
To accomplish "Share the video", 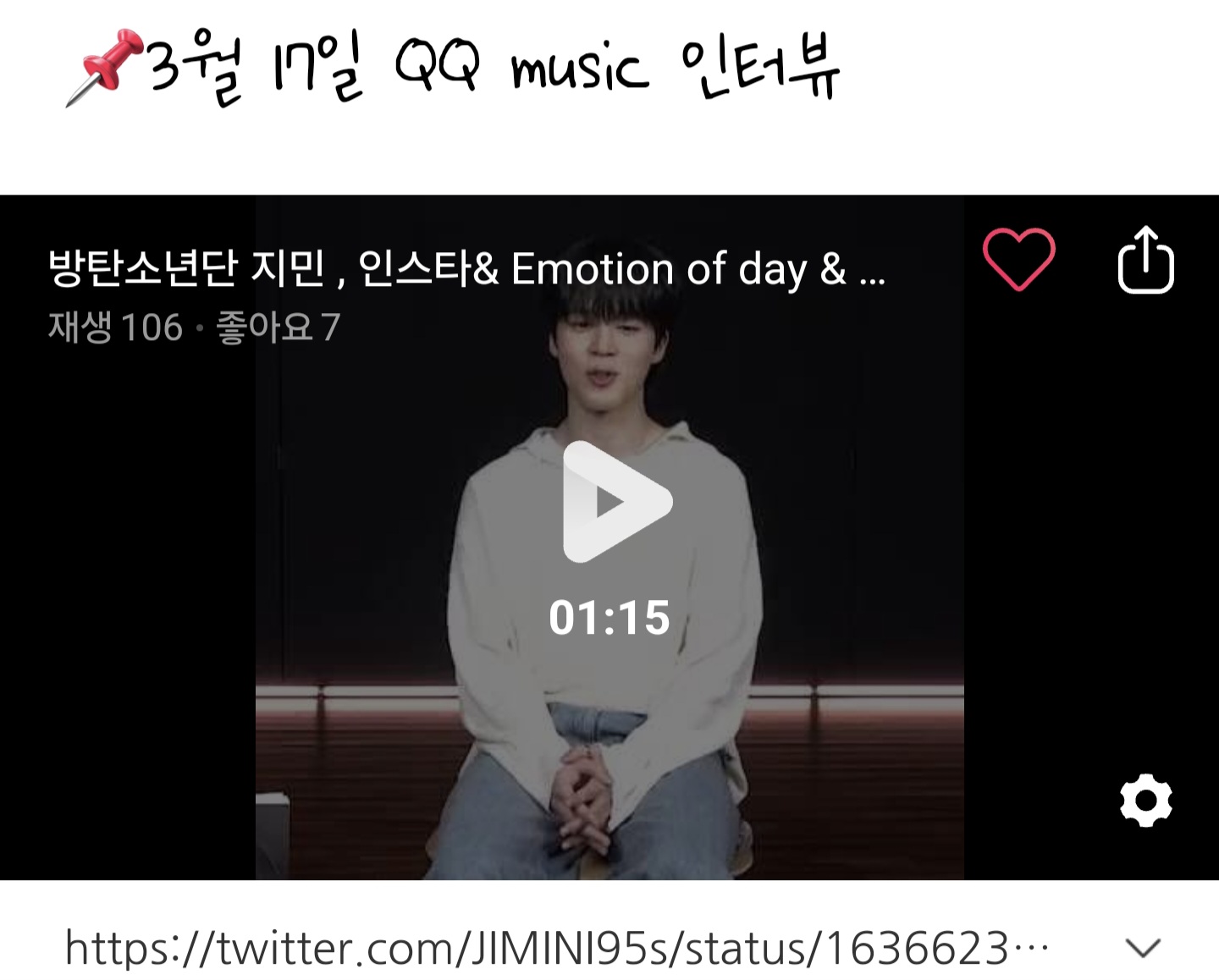I will click(x=1145, y=261).
